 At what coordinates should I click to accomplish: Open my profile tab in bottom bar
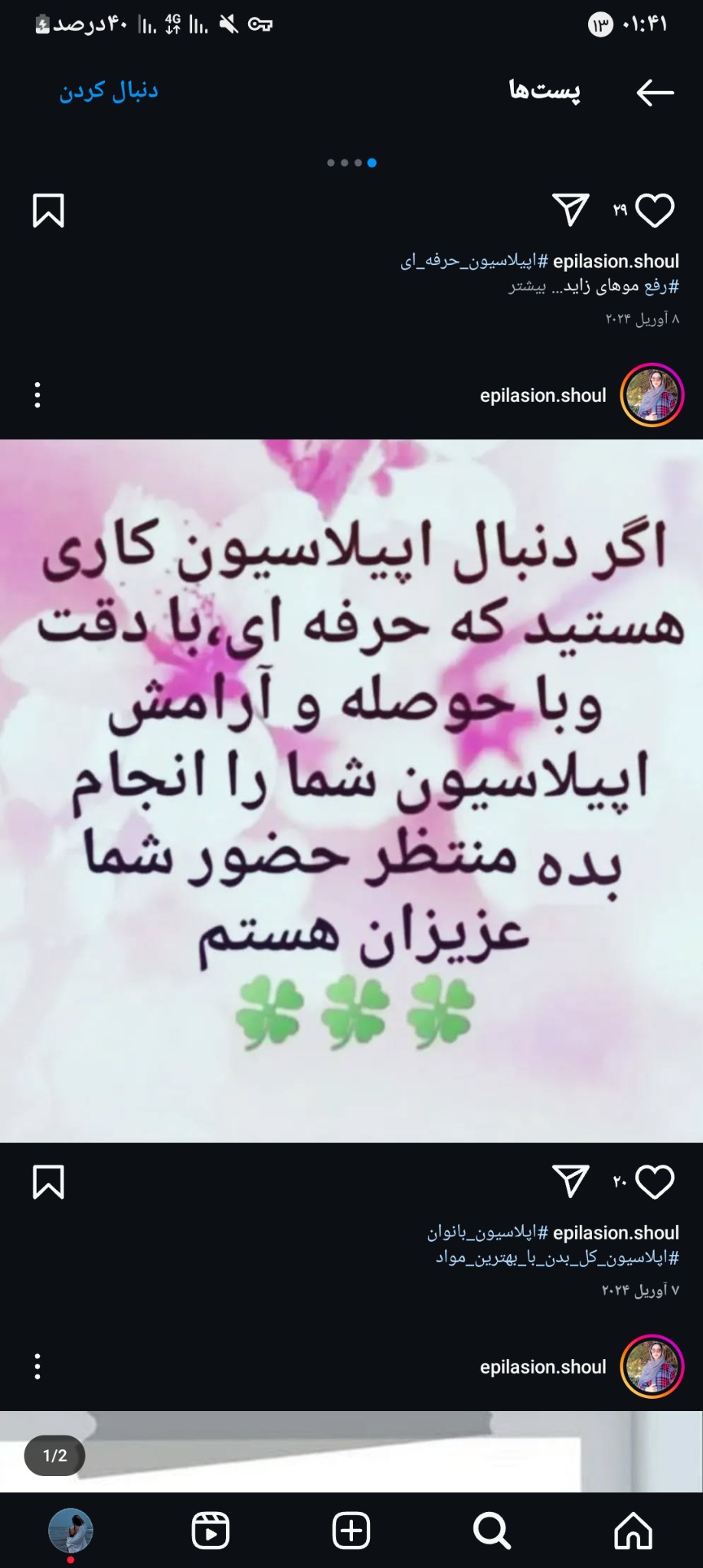tap(70, 1531)
